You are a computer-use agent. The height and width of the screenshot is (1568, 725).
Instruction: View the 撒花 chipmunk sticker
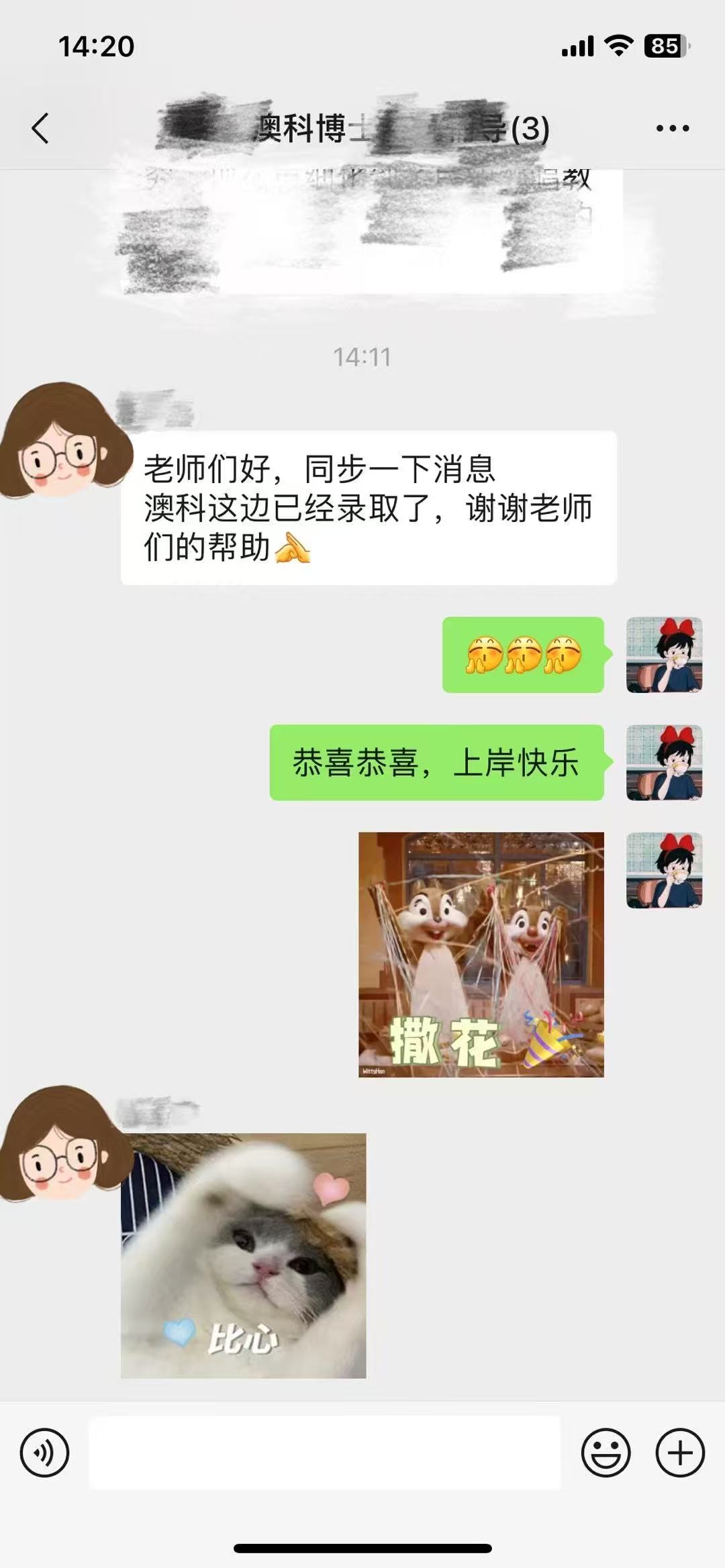481,955
